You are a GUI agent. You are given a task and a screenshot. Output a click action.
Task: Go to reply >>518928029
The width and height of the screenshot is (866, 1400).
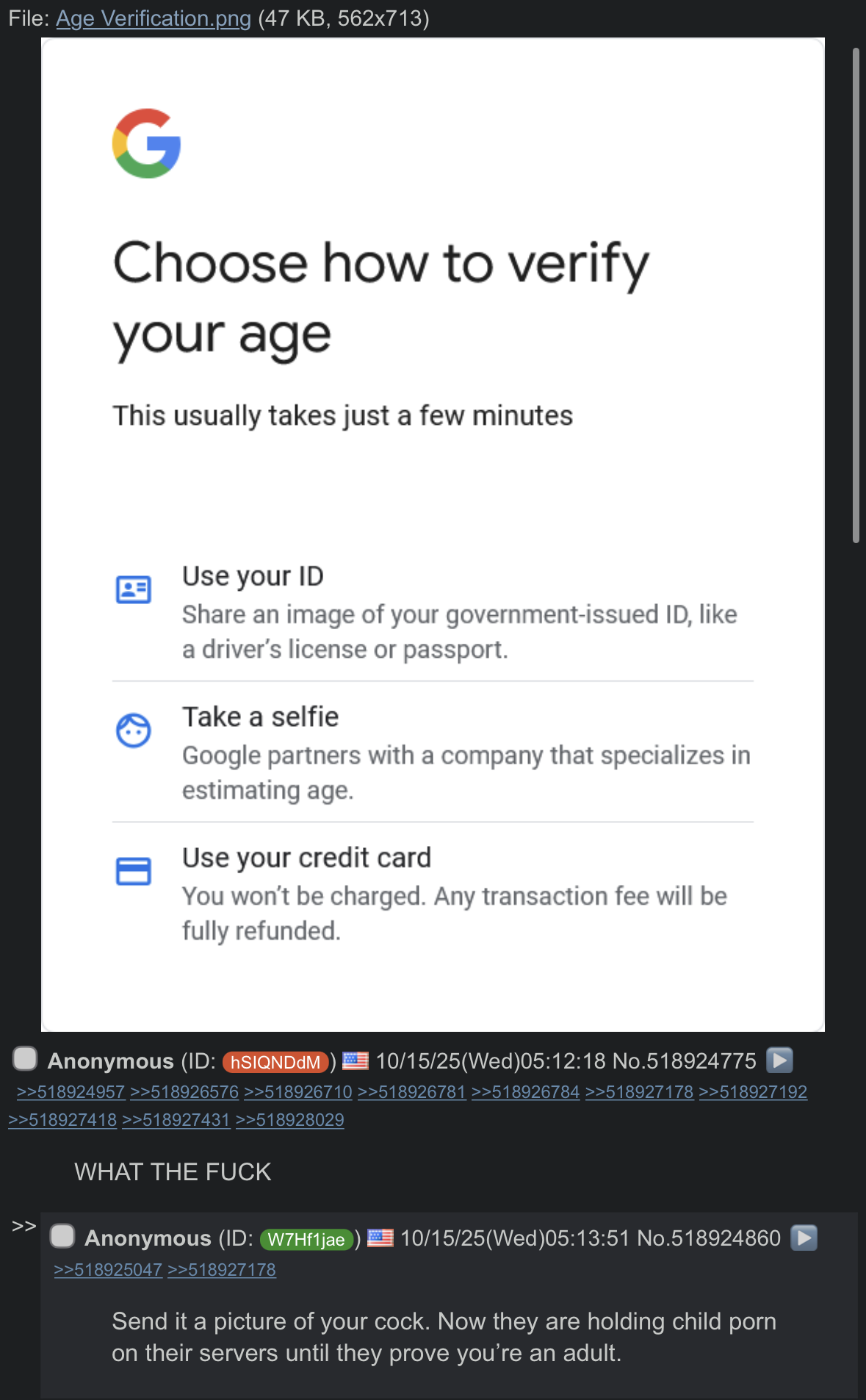pos(290,1120)
